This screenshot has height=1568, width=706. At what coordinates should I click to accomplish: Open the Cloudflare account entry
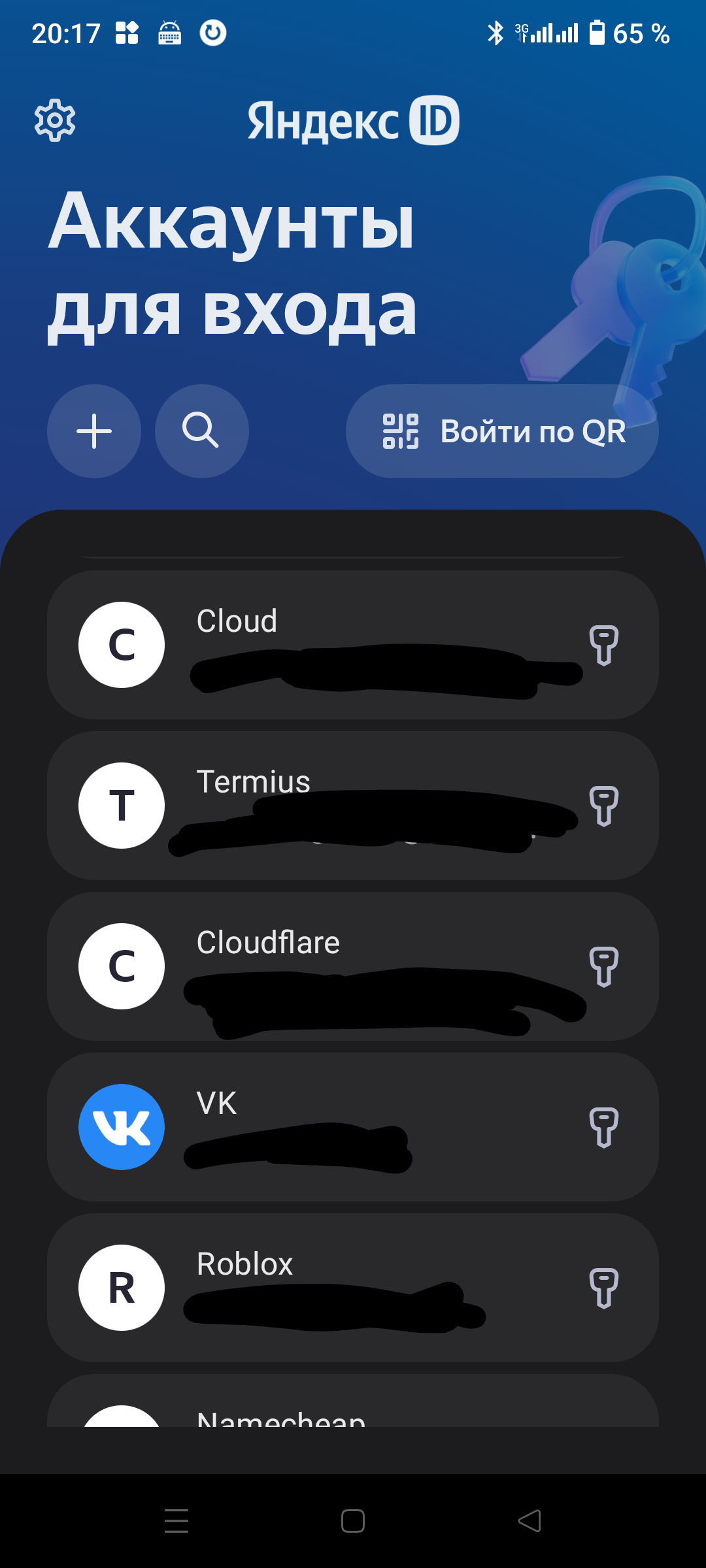353,966
